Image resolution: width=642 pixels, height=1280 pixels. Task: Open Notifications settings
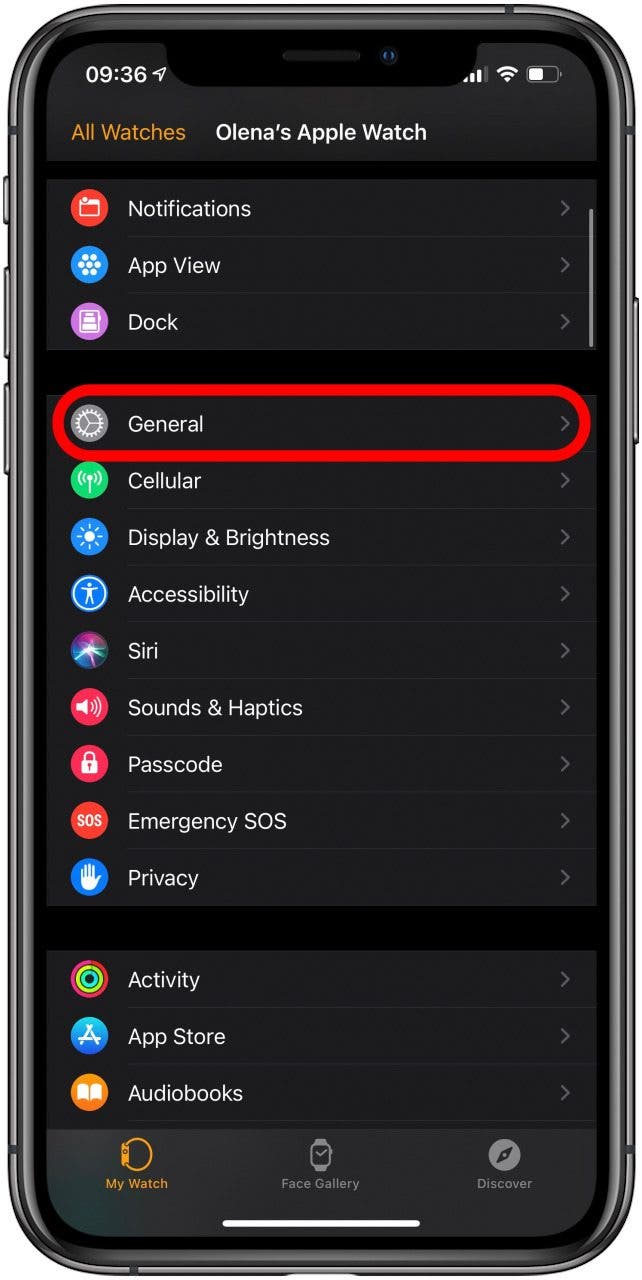321,209
